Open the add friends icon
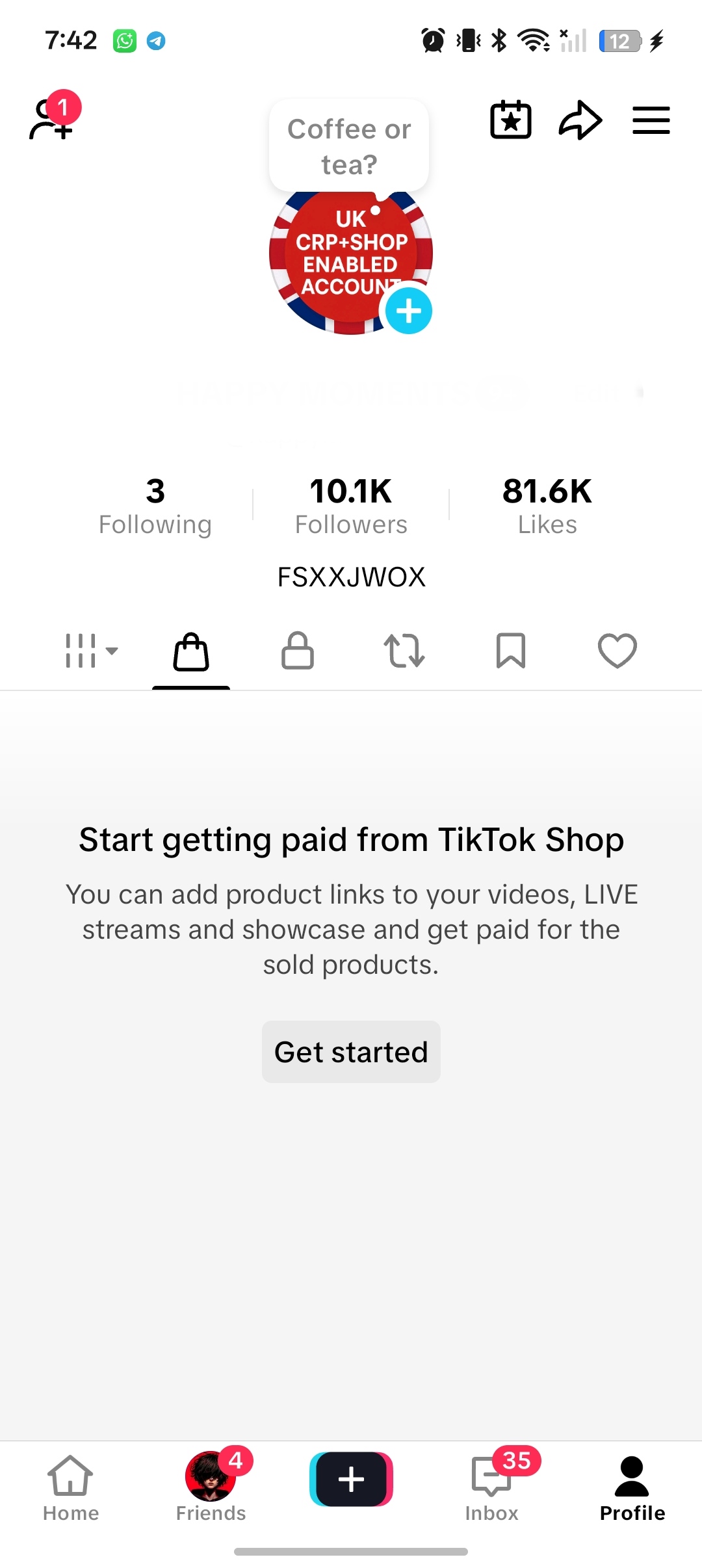This screenshot has width=702, height=1568. coord(52,117)
